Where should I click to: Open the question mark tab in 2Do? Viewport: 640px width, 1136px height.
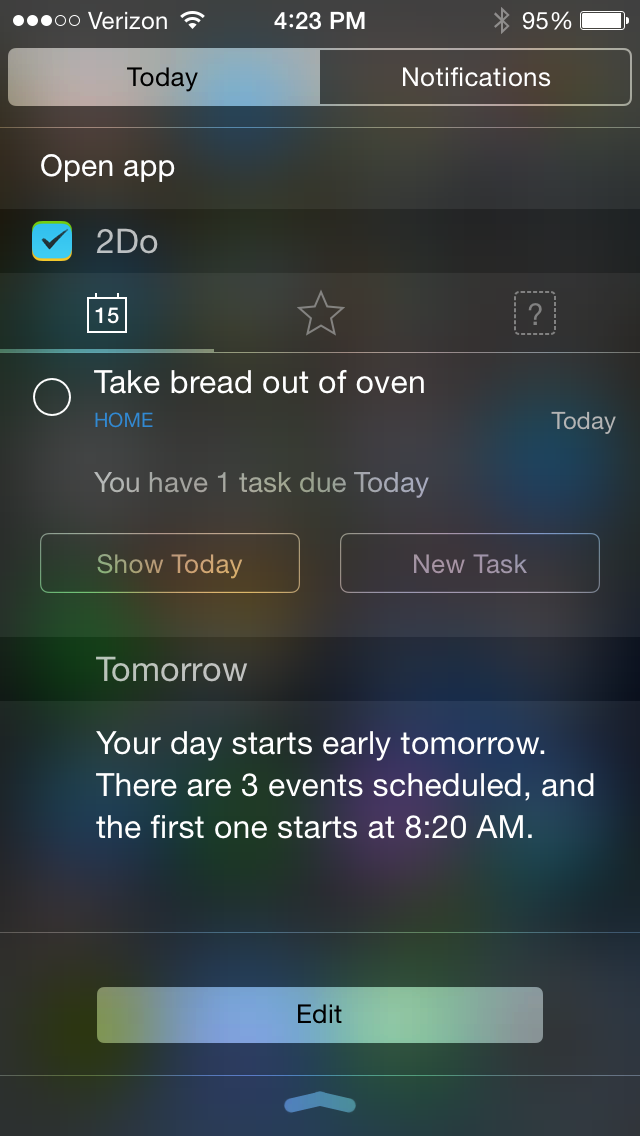click(x=534, y=315)
